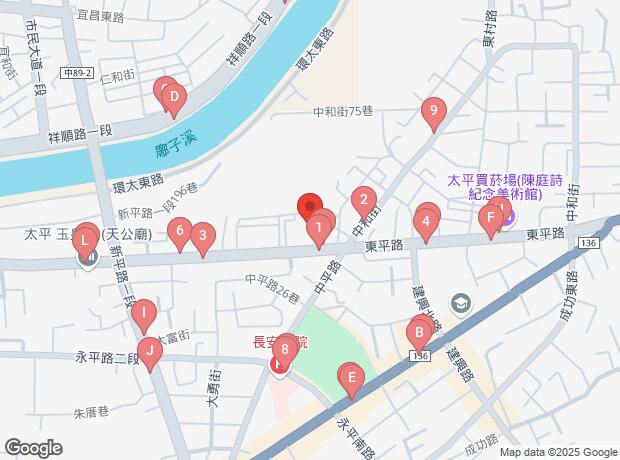Open the 太平買菸場 museum place icon
Screen dimensions: 620x460
tap(507, 214)
